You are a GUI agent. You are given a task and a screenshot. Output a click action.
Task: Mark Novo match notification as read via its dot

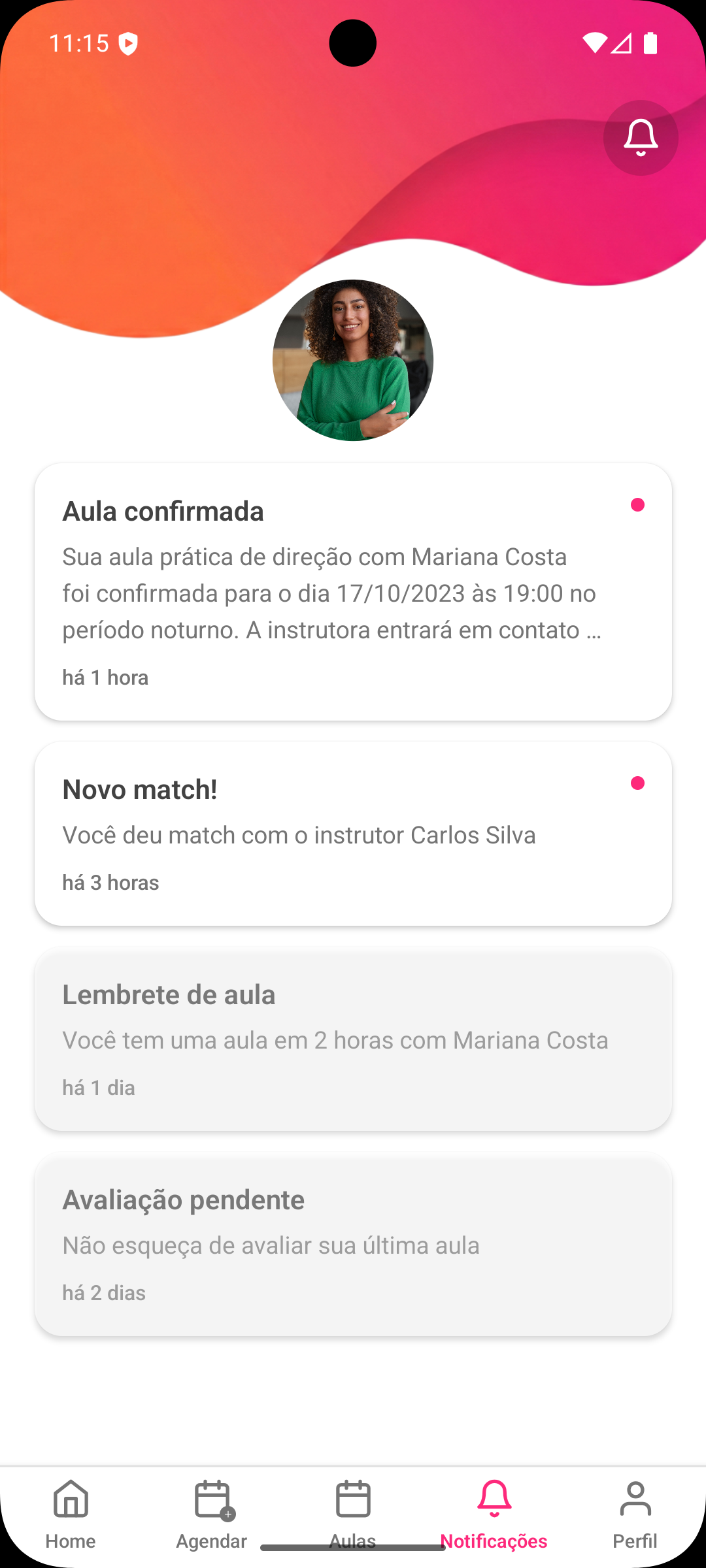[639, 783]
